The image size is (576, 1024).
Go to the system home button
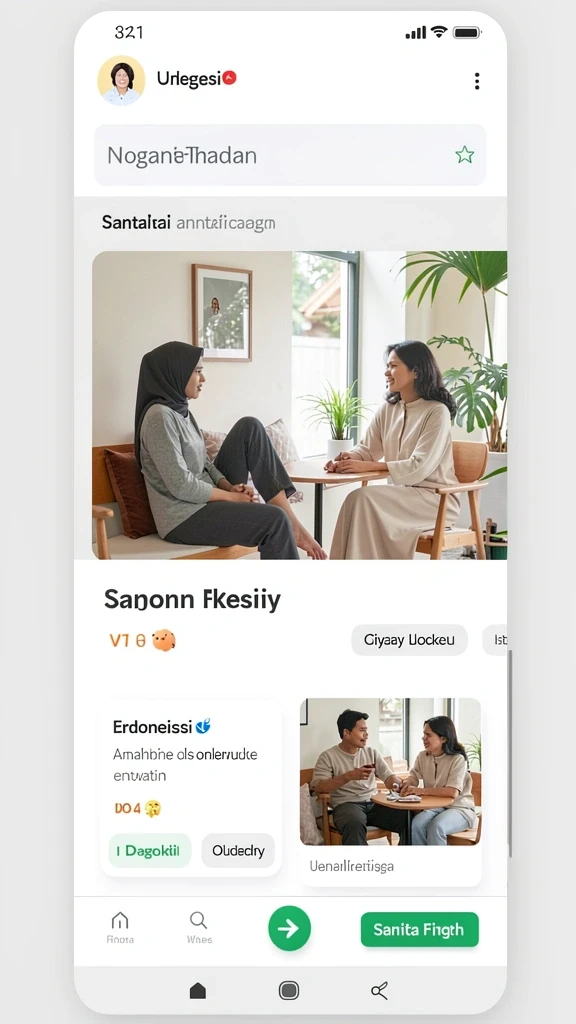pyautogui.click(x=198, y=991)
